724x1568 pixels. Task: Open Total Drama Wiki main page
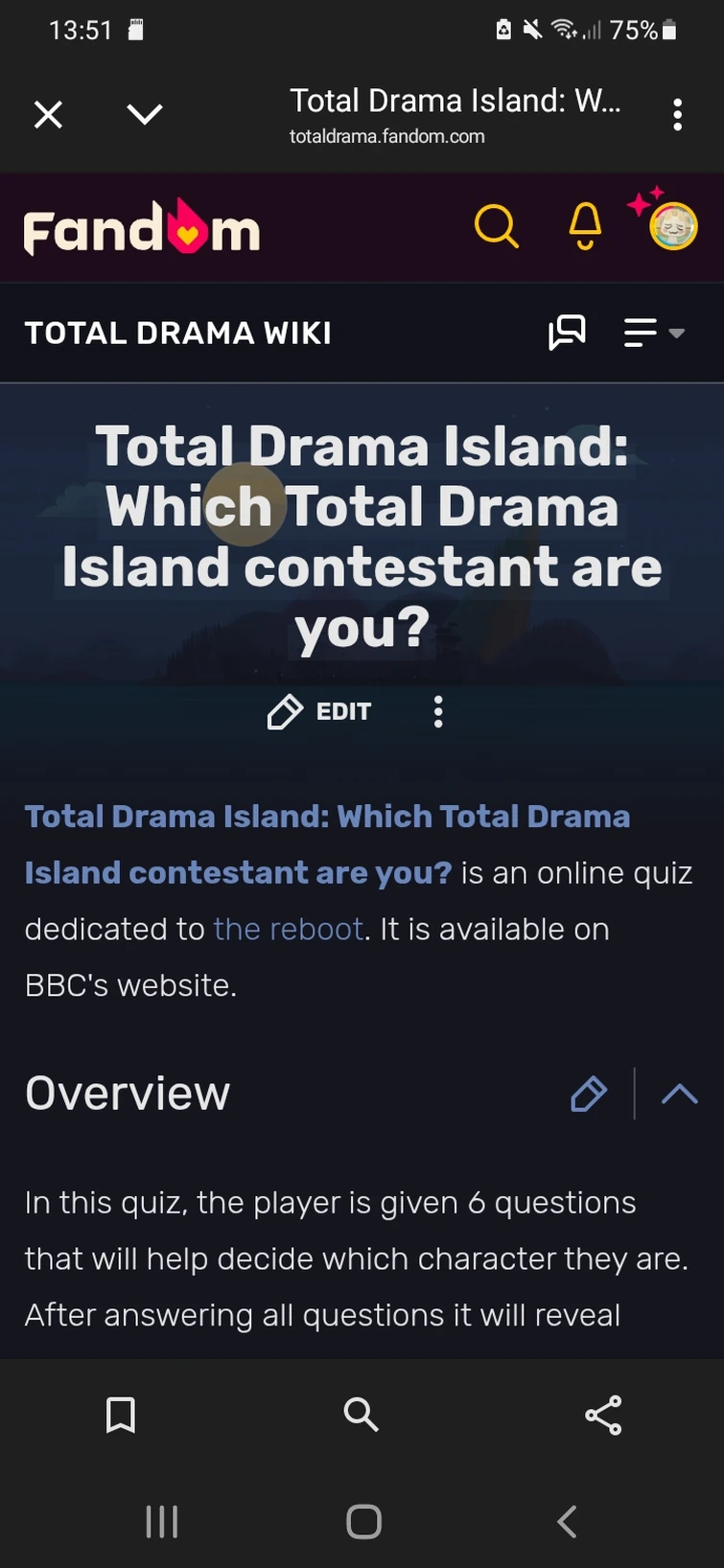coord(177,333)
